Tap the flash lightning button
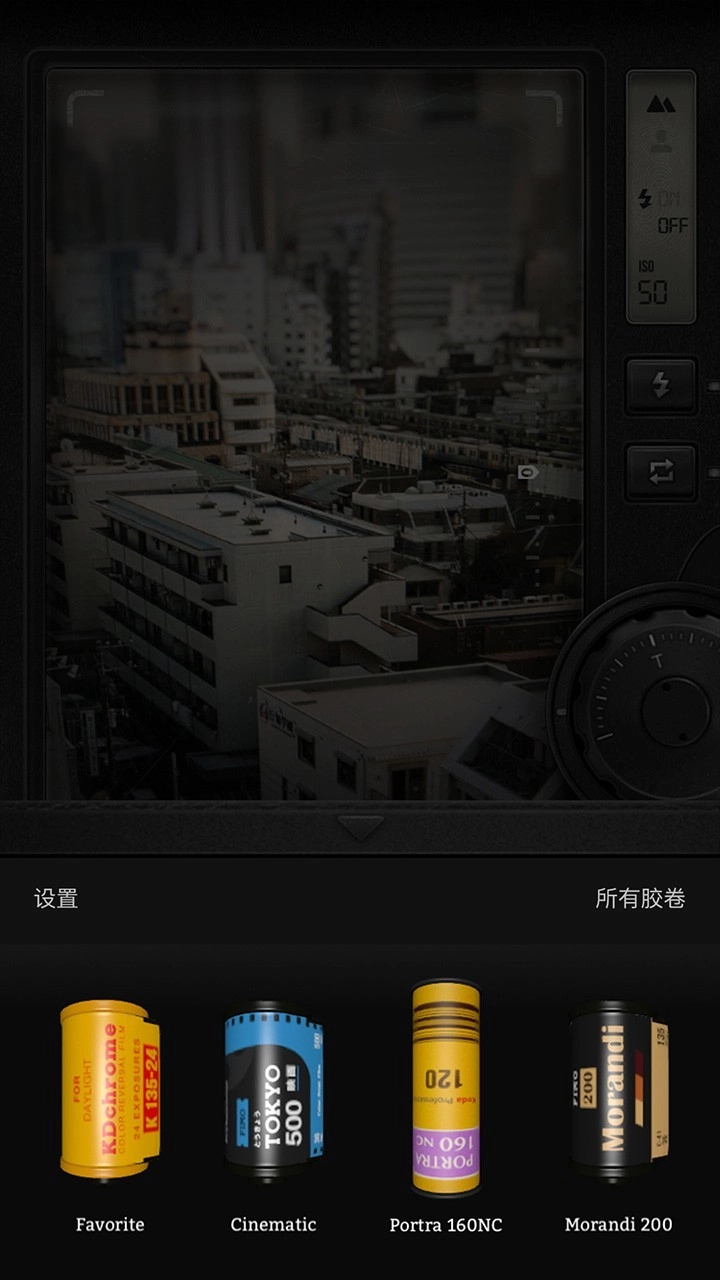The image size is (720, 1280). [660, 387]
